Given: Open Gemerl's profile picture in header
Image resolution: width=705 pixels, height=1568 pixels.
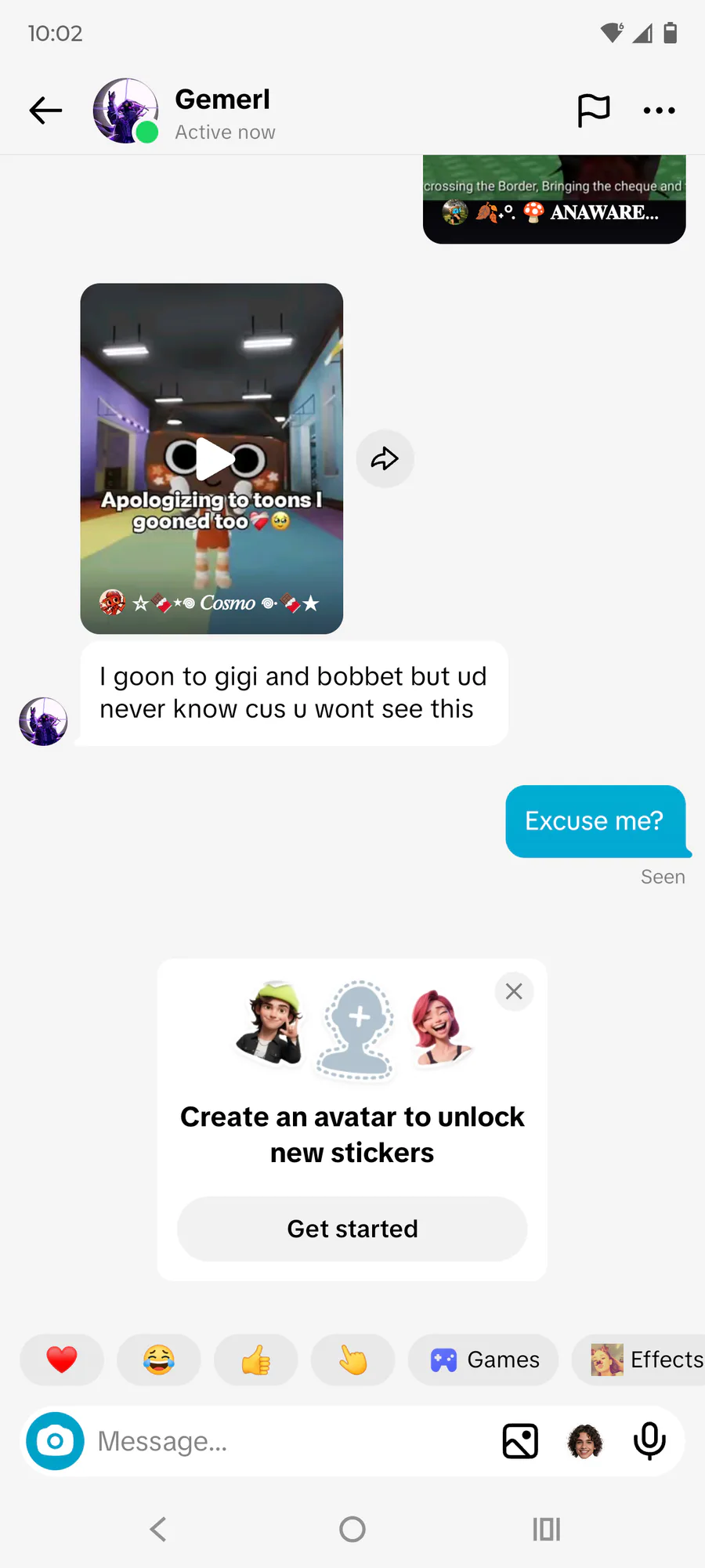Looking at the screenshot, I should 125,110.
